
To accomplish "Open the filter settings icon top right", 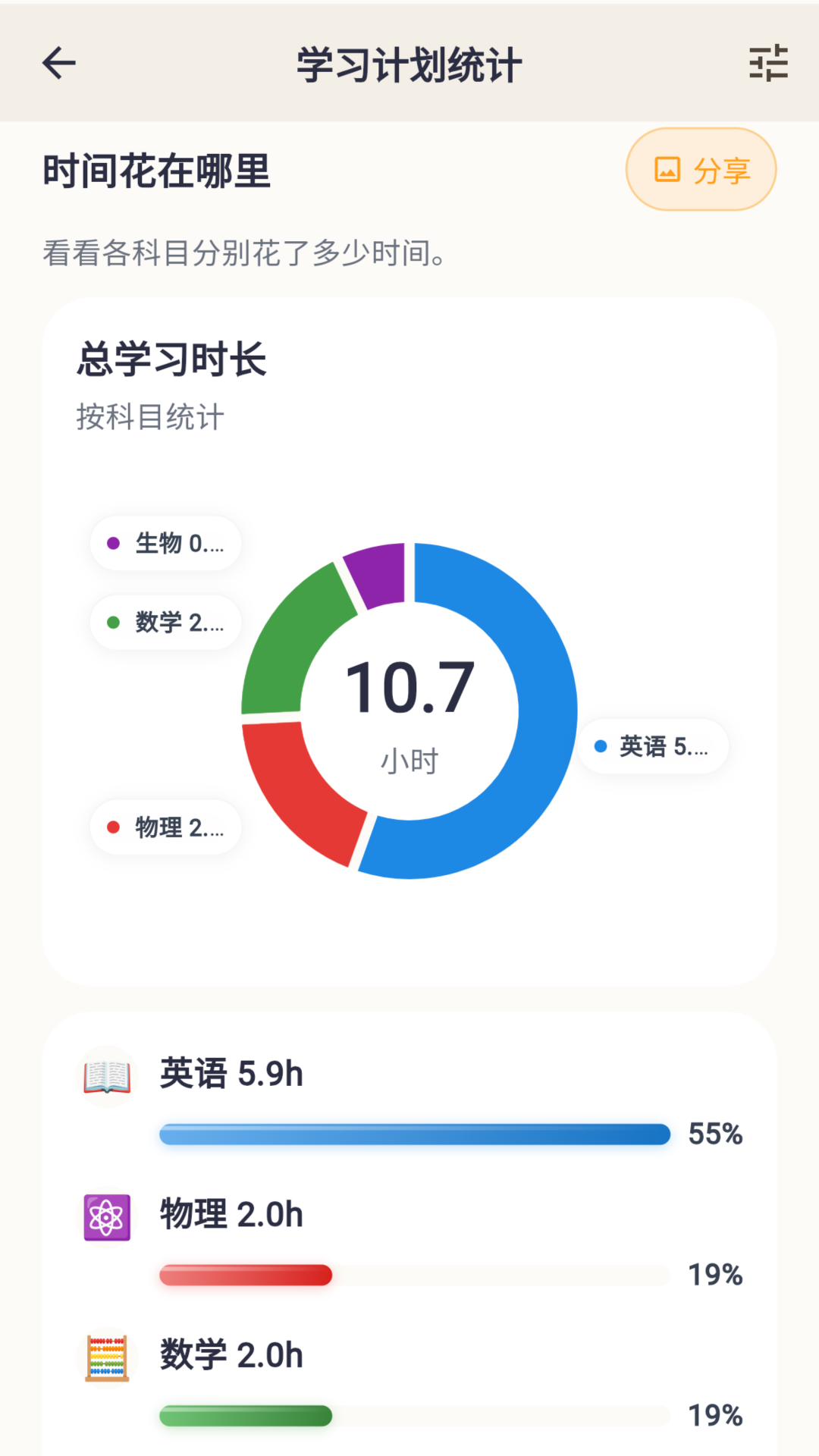I will point(767,64).
